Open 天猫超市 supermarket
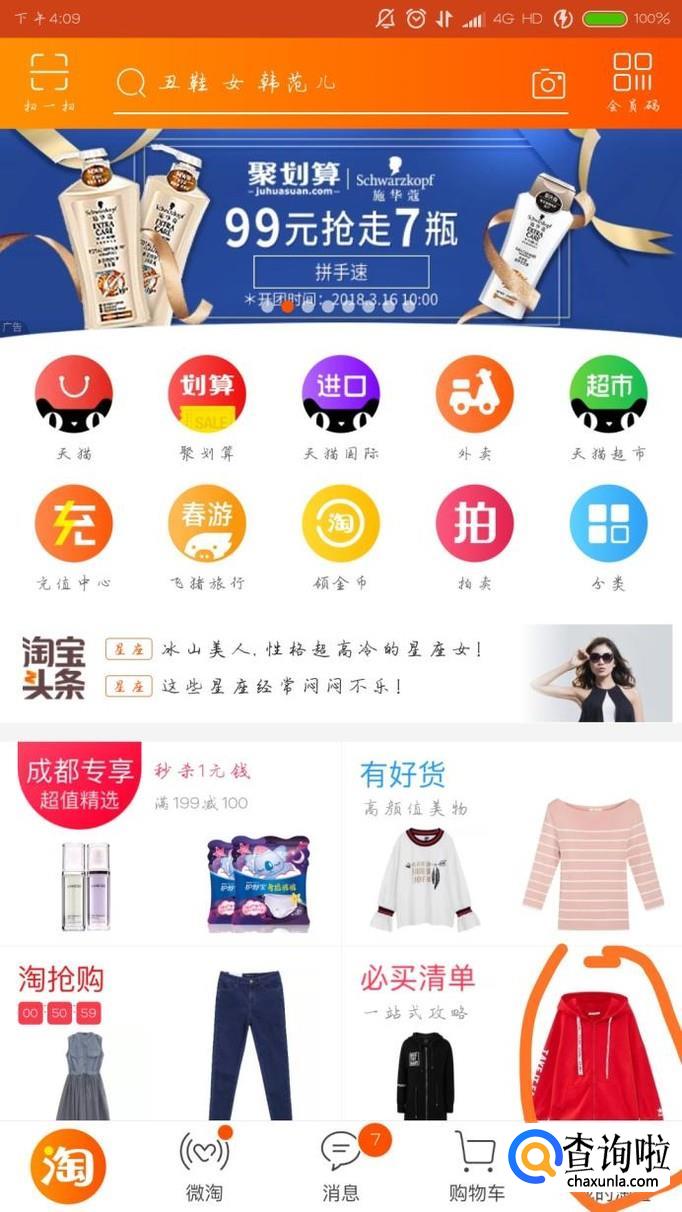 point(608,406)
